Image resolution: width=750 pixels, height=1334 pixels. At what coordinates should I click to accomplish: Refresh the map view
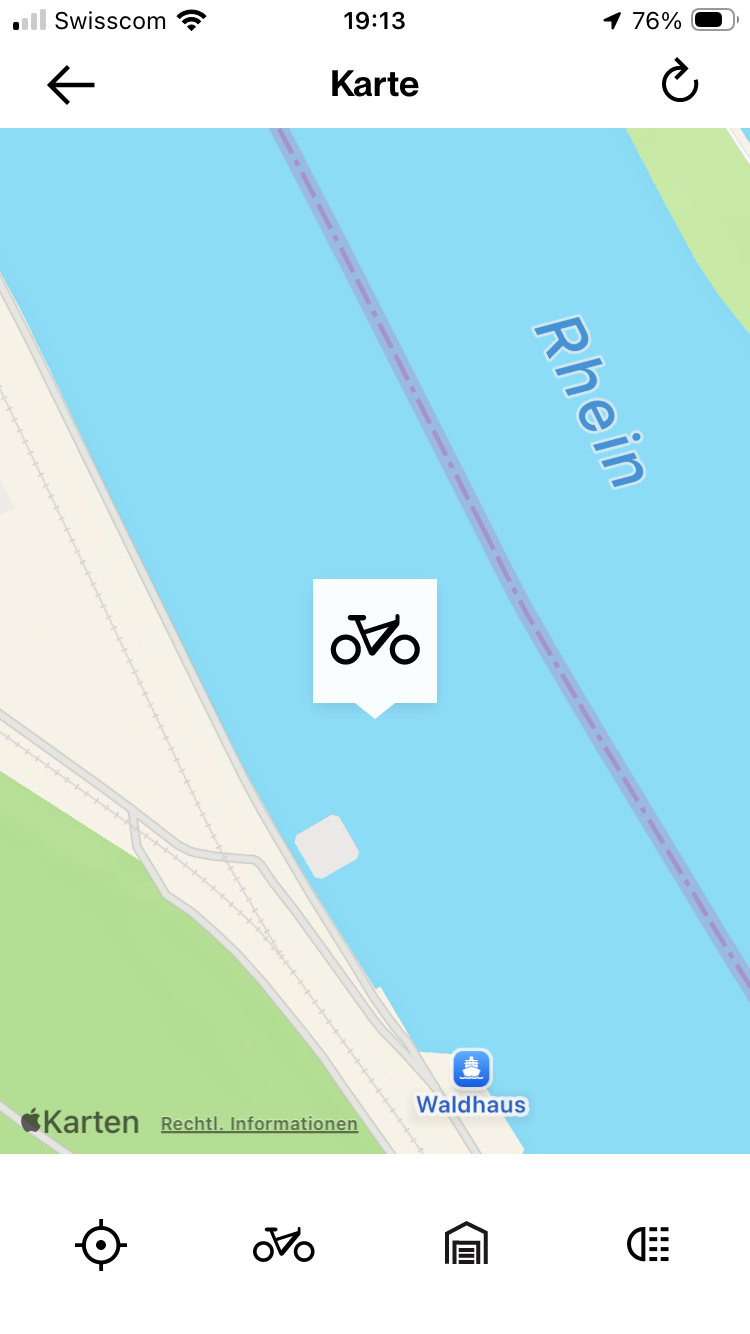679,83
